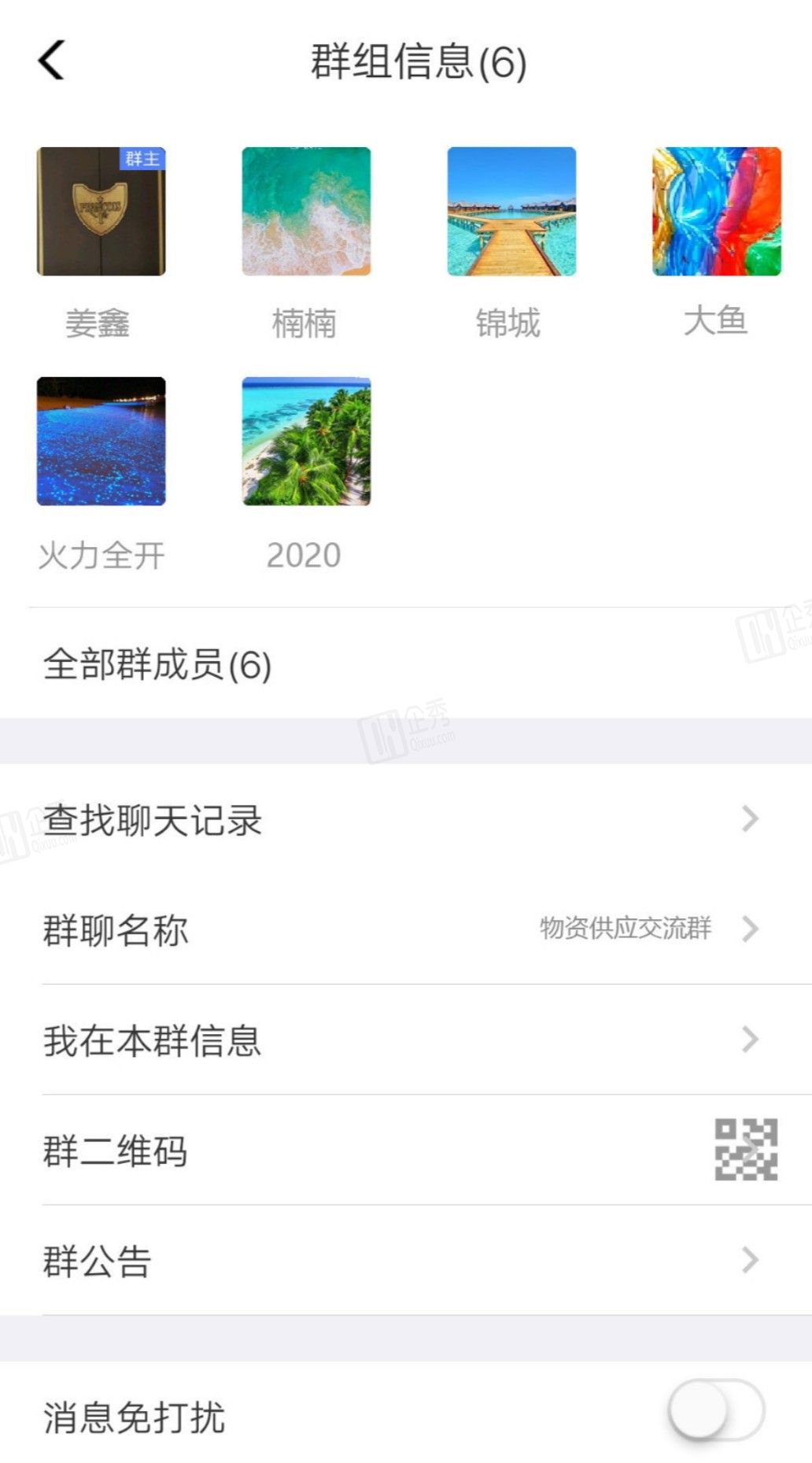Open 群公告 group announcement
Screen dimensions: 812x1463
[405, 1260]
